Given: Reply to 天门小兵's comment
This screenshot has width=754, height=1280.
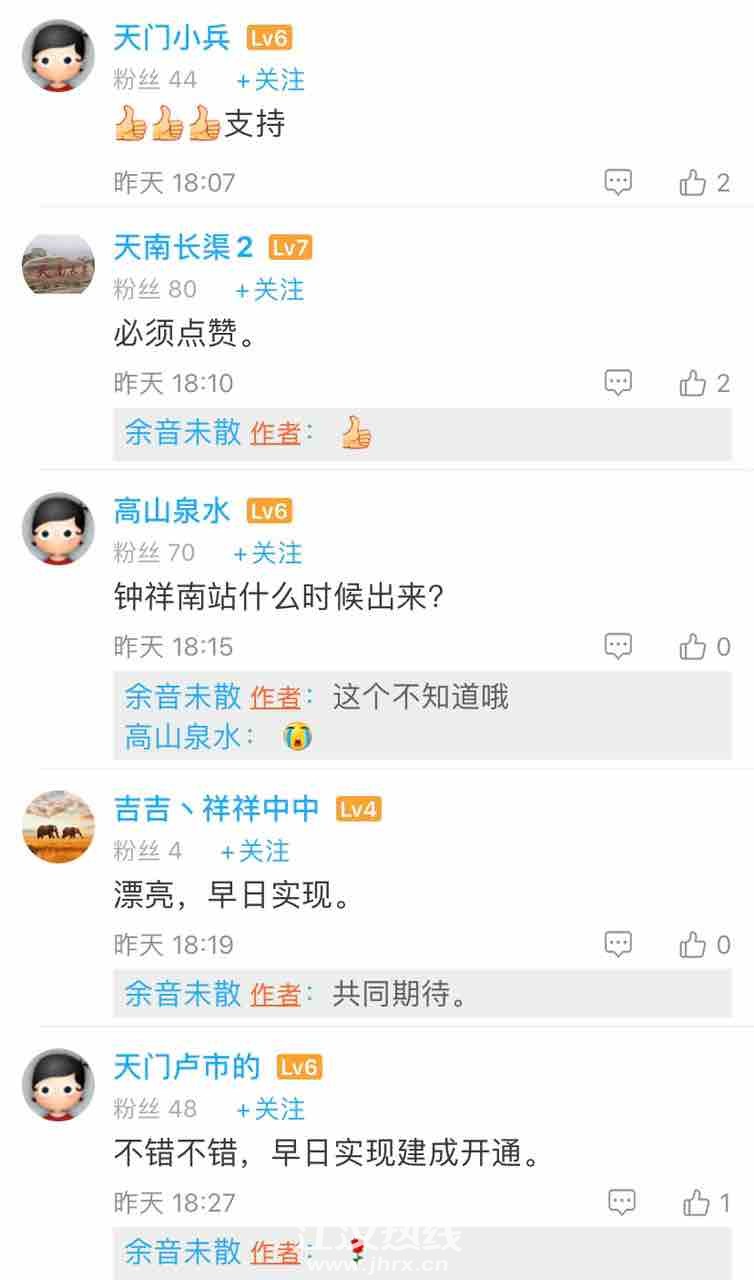Looking at the screenshot, I should click(x=618, y=182).
